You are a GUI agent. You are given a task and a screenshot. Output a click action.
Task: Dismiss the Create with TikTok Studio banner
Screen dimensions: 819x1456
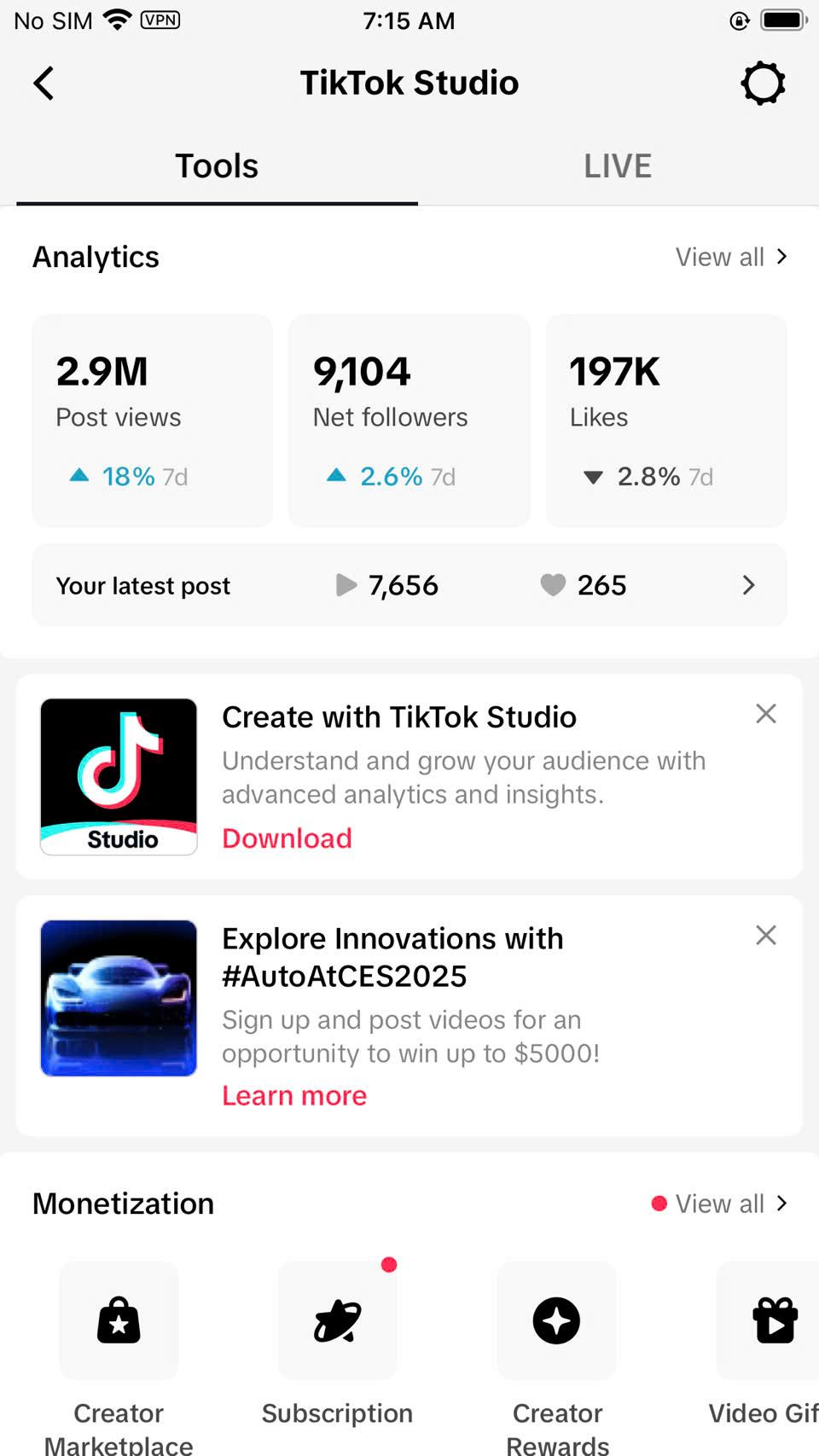coord(766,714)
